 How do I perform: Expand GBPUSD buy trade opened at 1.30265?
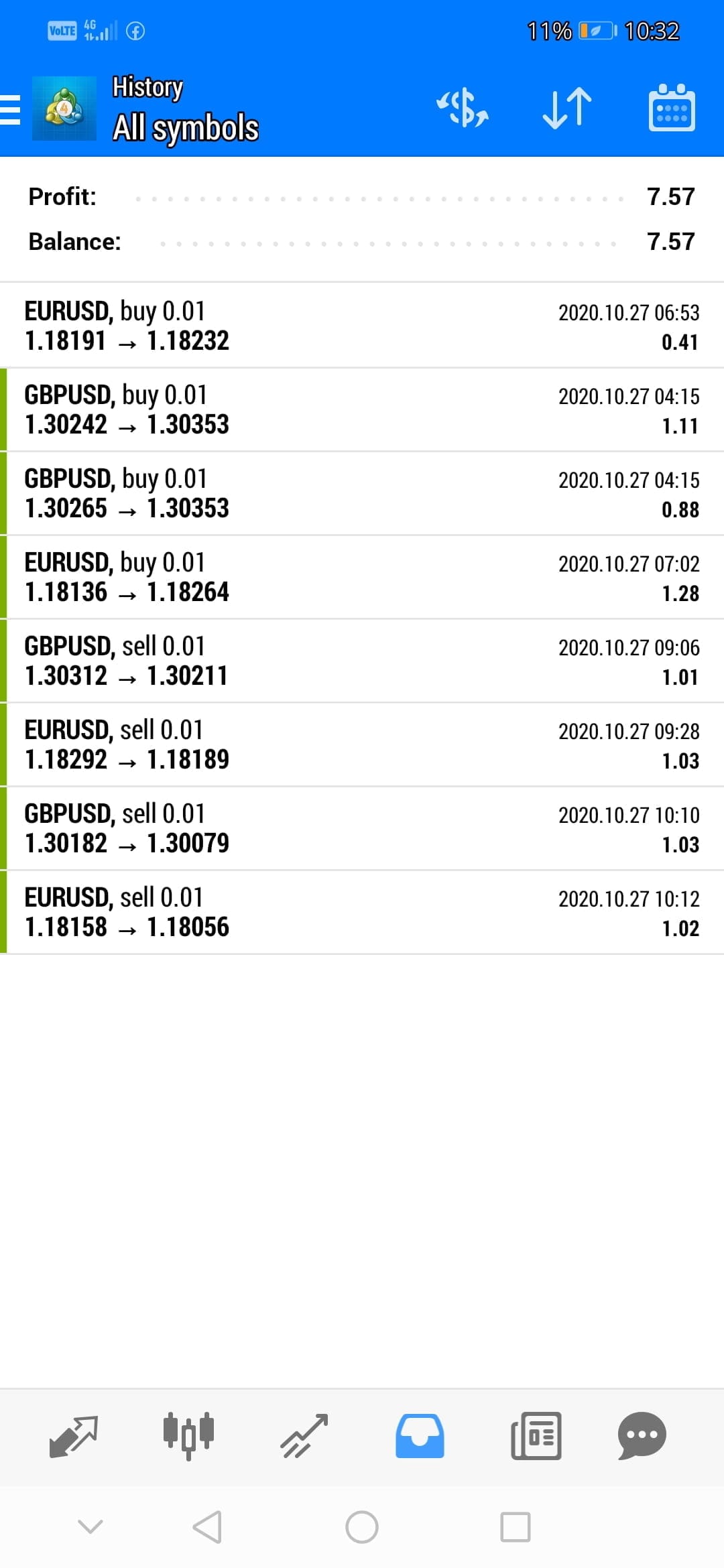[x=362, y=493]
